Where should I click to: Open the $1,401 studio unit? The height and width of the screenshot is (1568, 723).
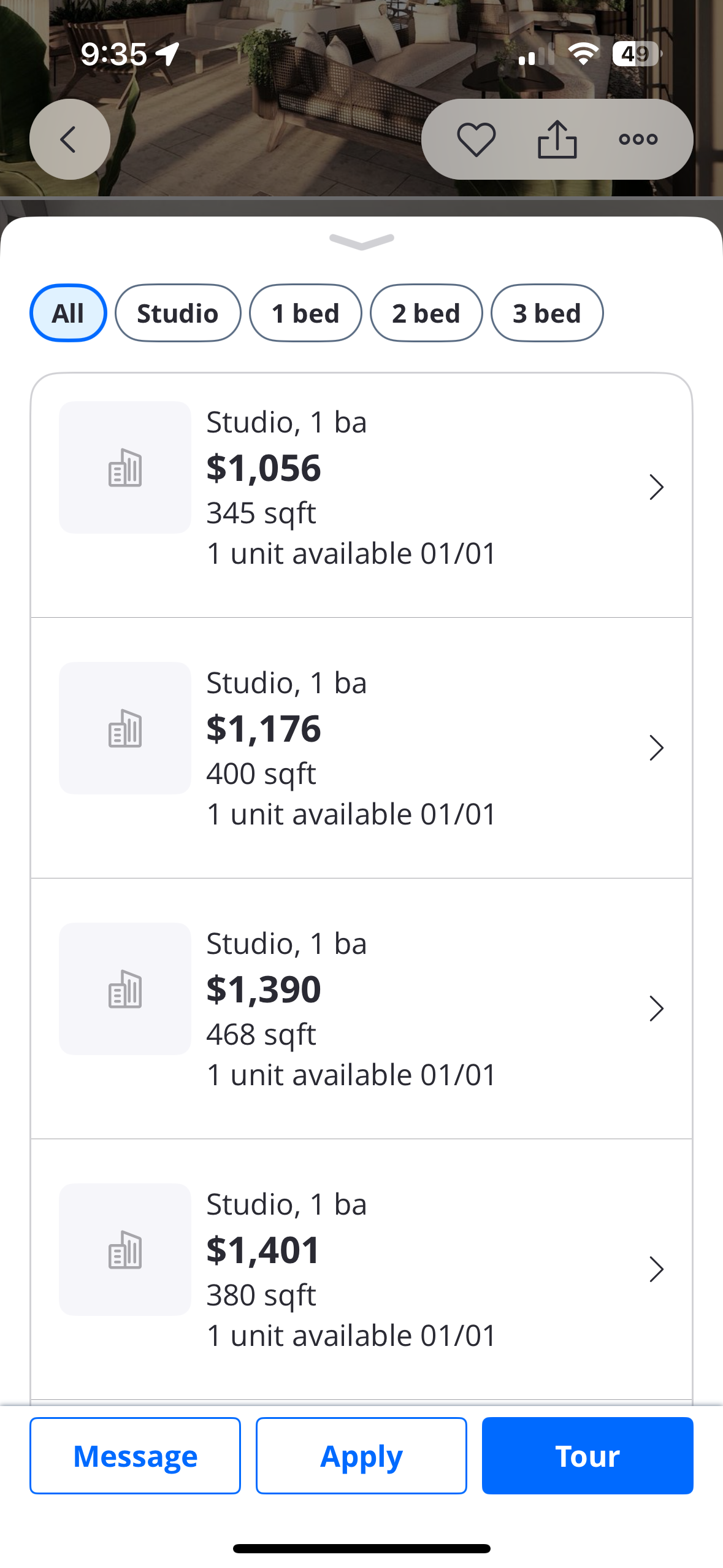pos(362,1269)
